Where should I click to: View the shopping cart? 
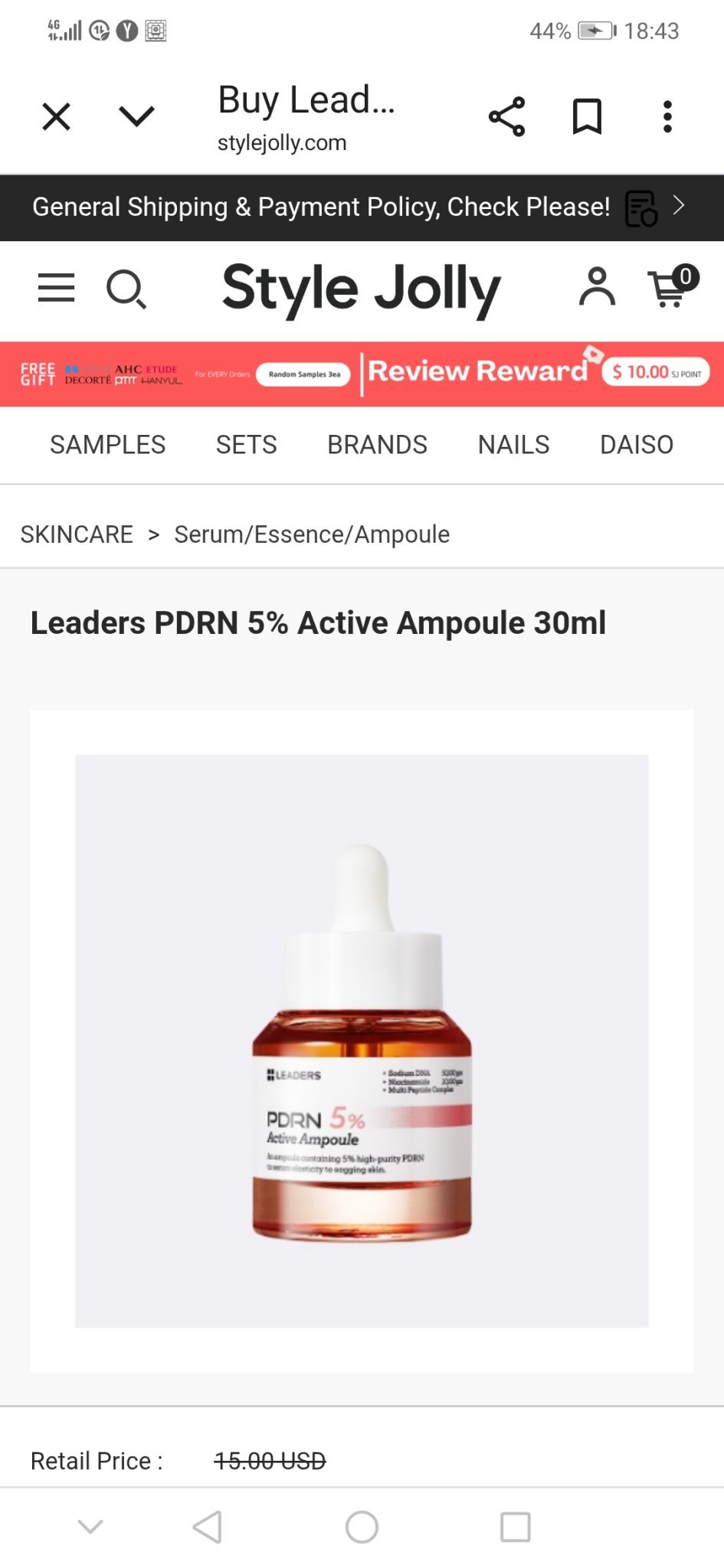[x=672, y=288]
